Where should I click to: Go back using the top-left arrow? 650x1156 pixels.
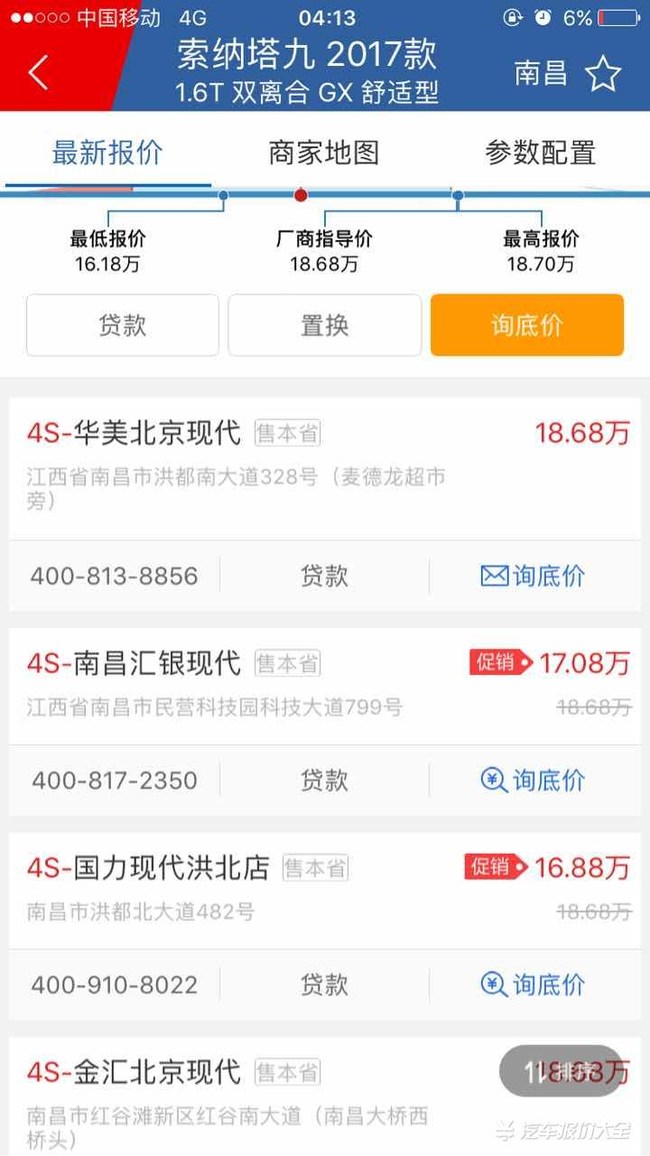click(38, 72)
